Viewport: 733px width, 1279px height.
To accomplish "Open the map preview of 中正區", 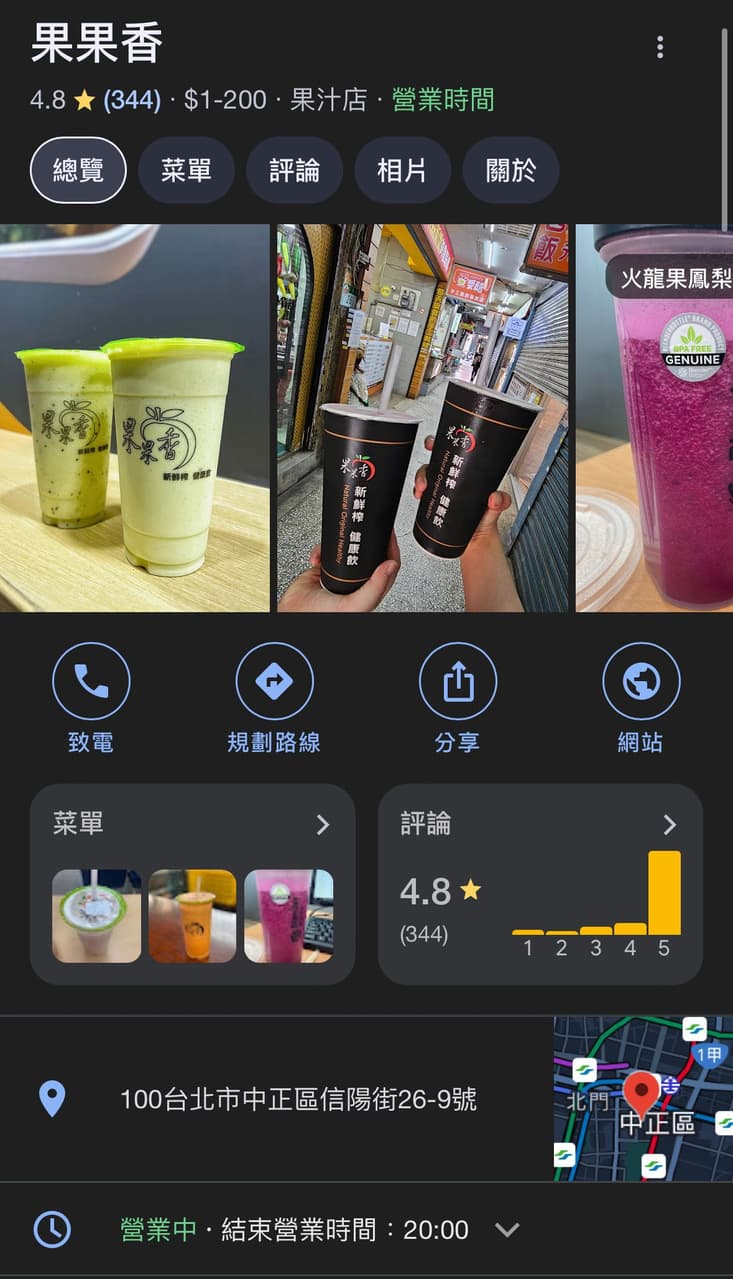I will click(x=643, y=1099).
